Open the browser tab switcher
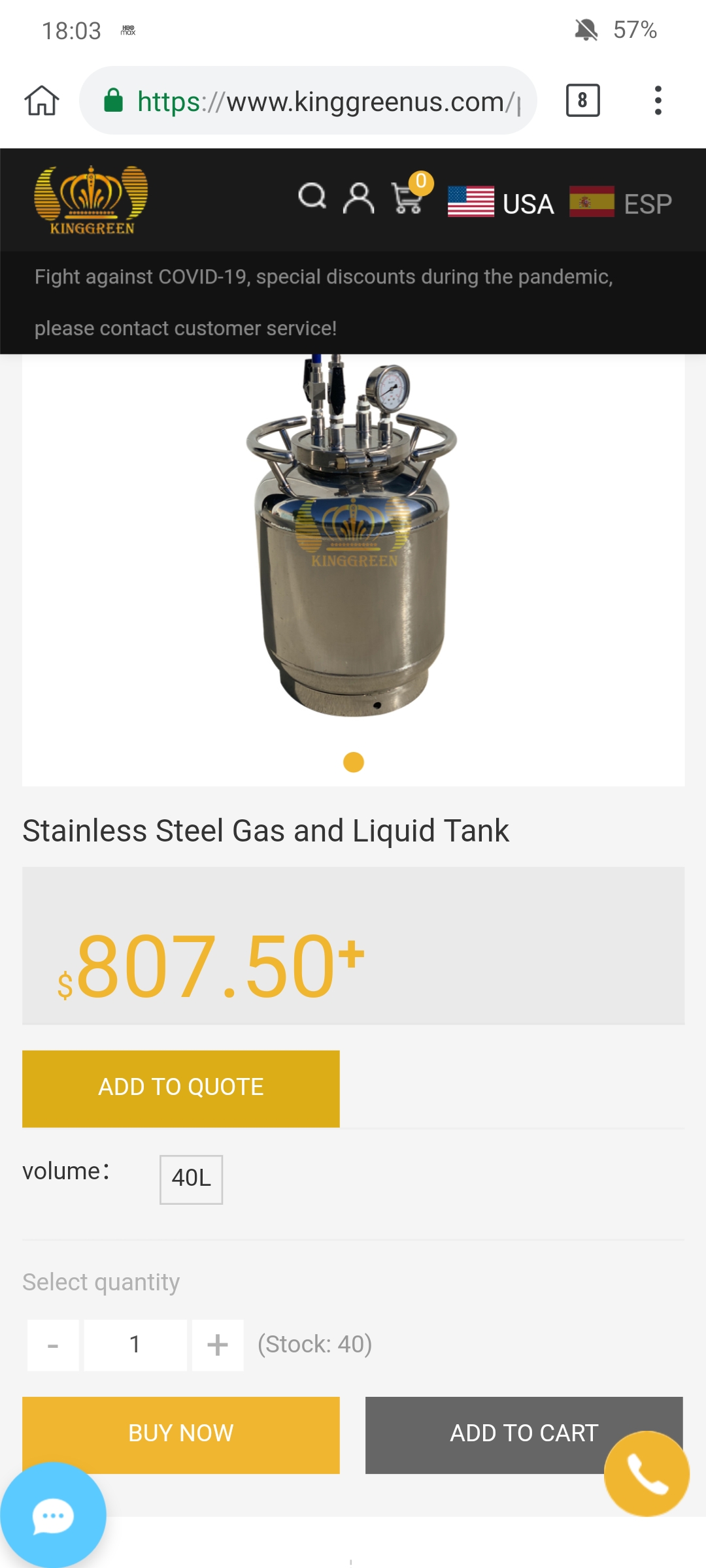The height and width of the screenshot is (1568, 706). 582,101
